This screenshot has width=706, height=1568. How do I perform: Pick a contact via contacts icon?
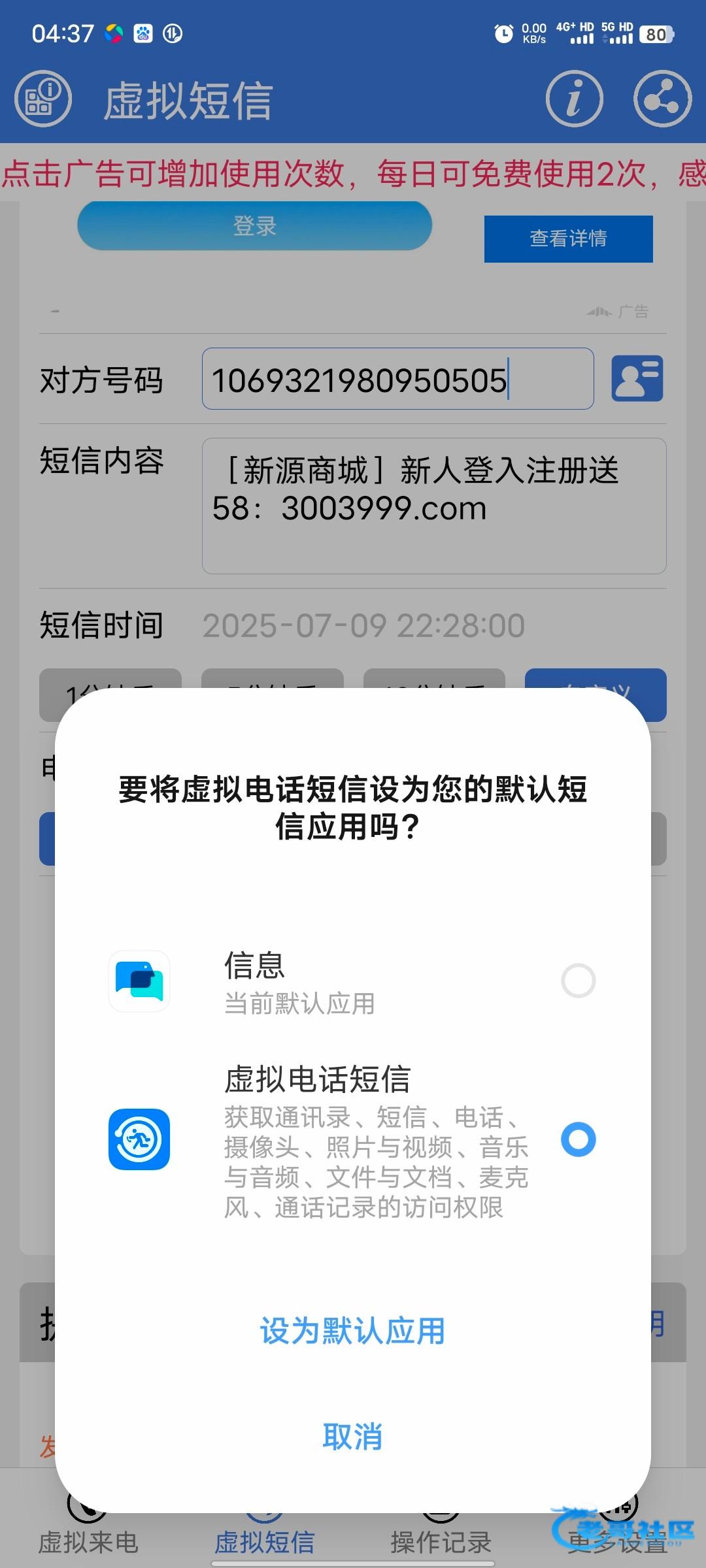[x=637, y=378]
